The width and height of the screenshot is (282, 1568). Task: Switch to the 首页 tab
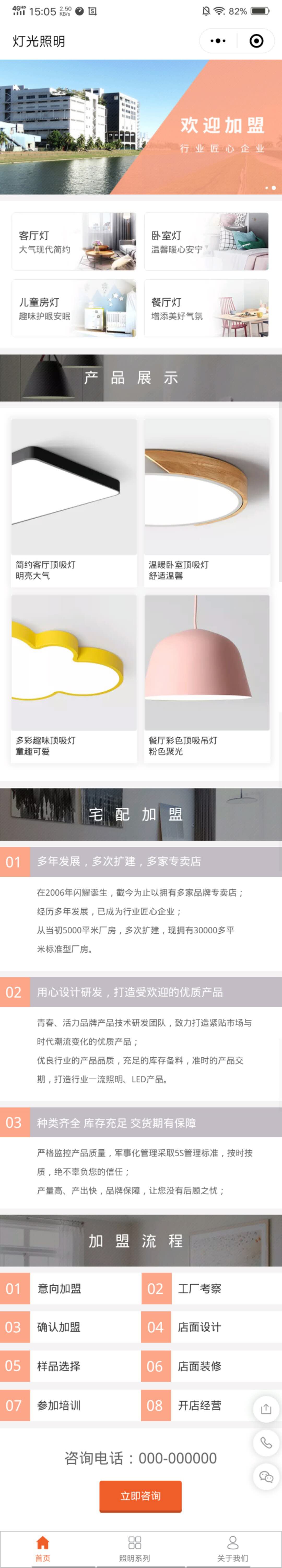[43, 1548]
